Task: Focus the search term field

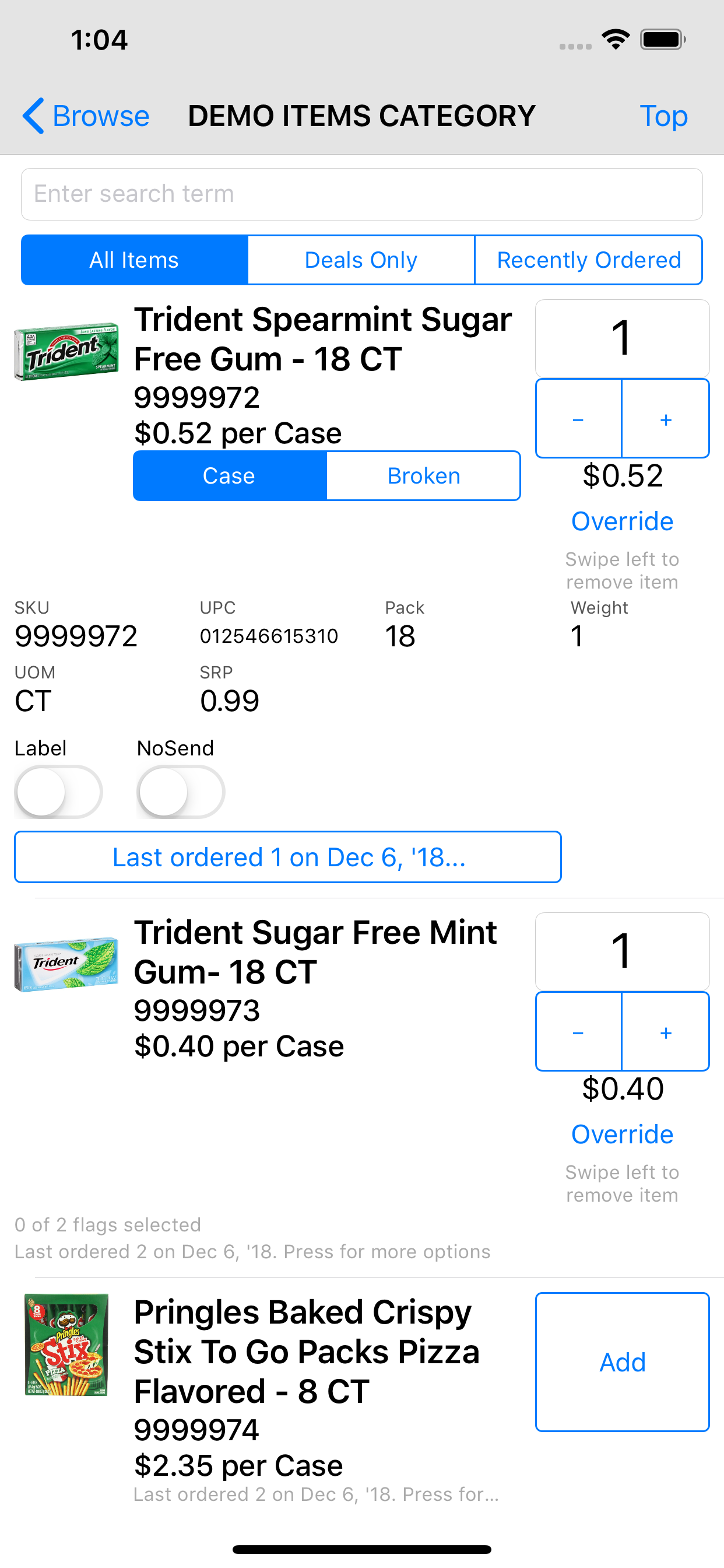Action: [x=362, y=194]
